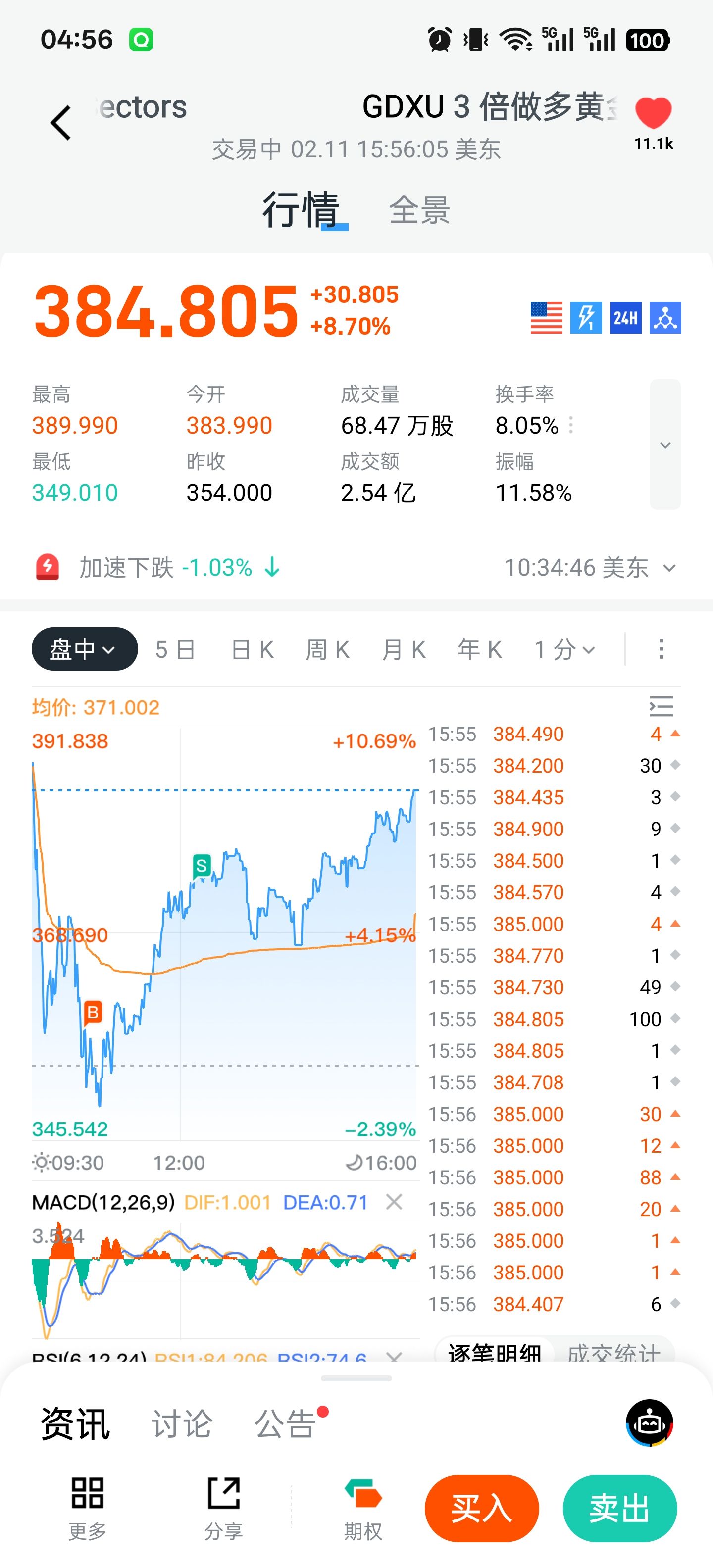Tap the red heart favorite icon
Screen dimensions: 713x1568
[x=653, y=114]
